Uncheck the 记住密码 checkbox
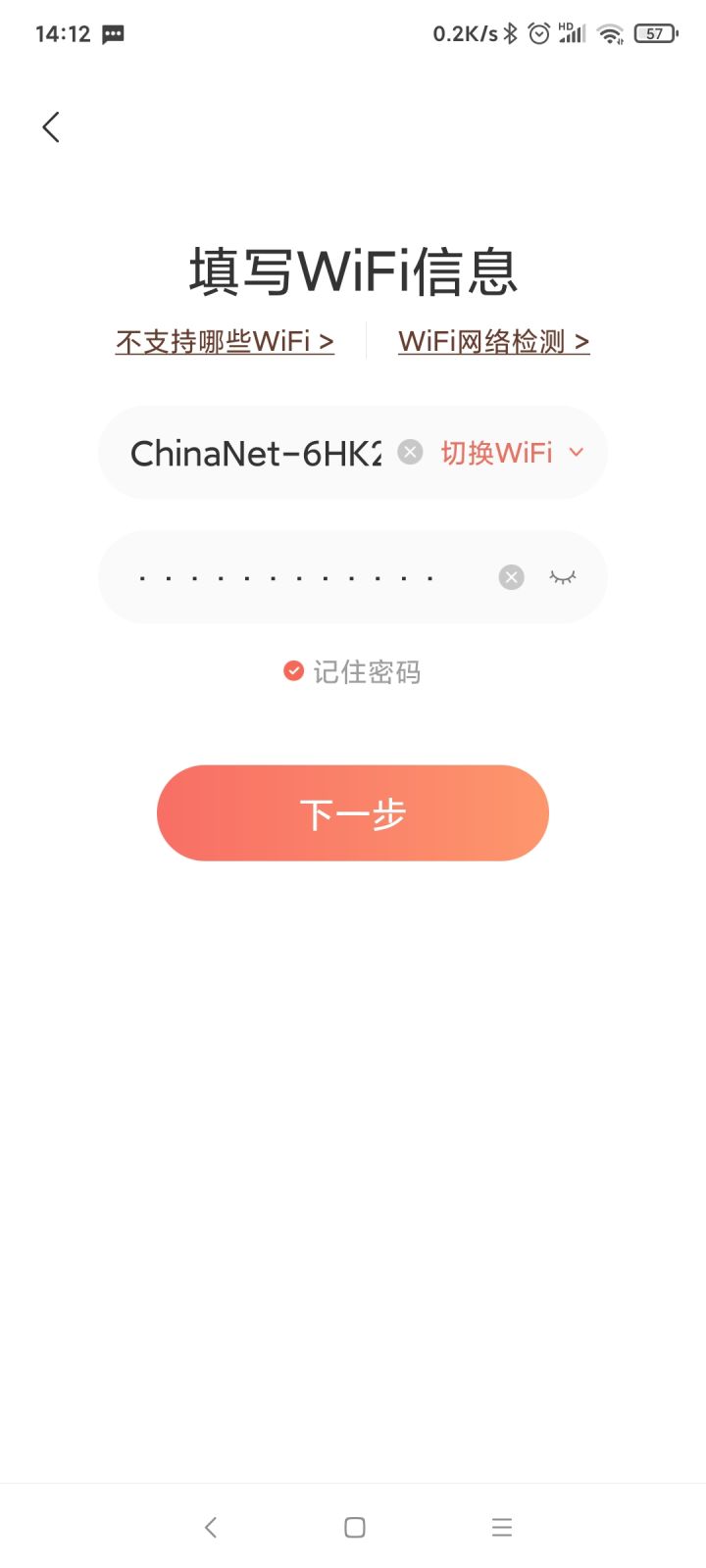 pos(293,671)
